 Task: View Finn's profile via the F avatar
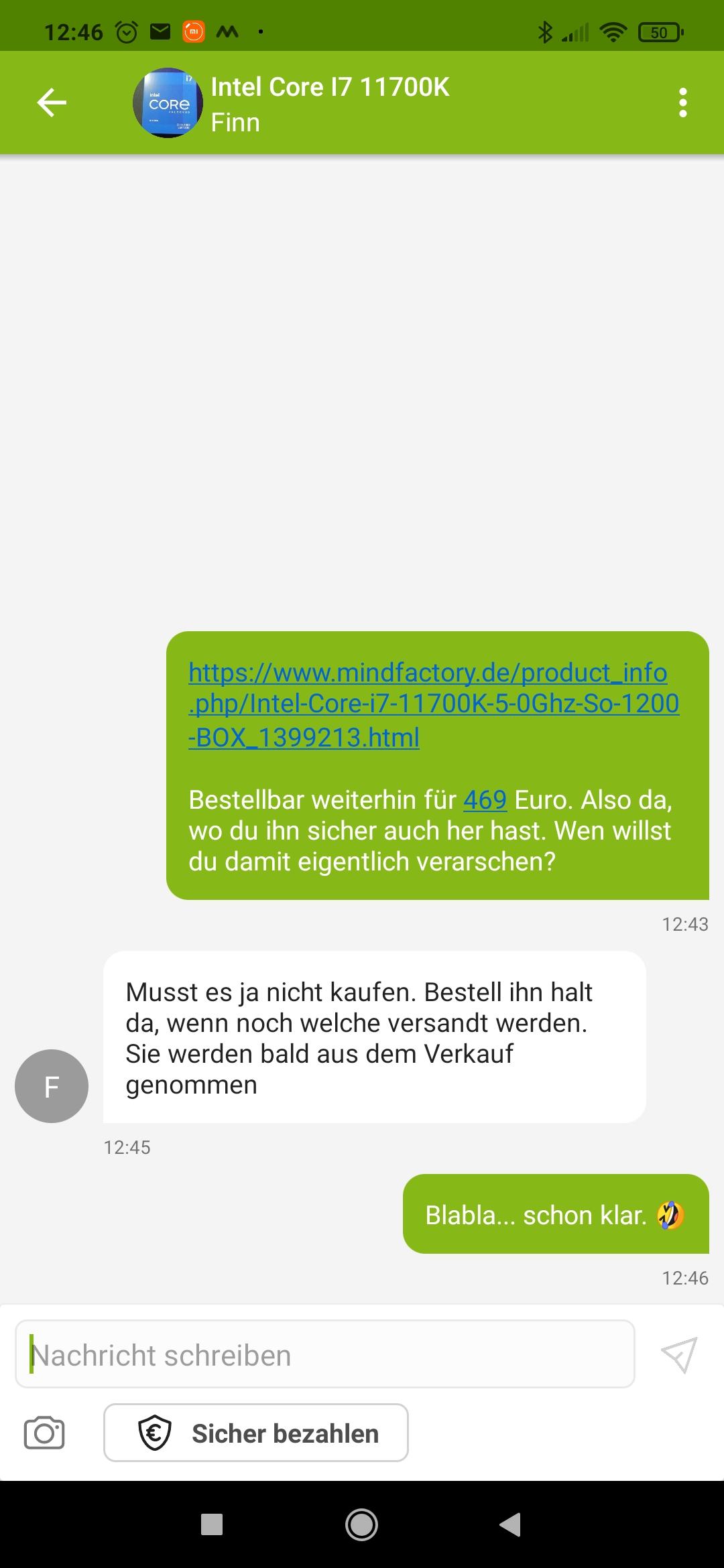(x=52, y=1086)
